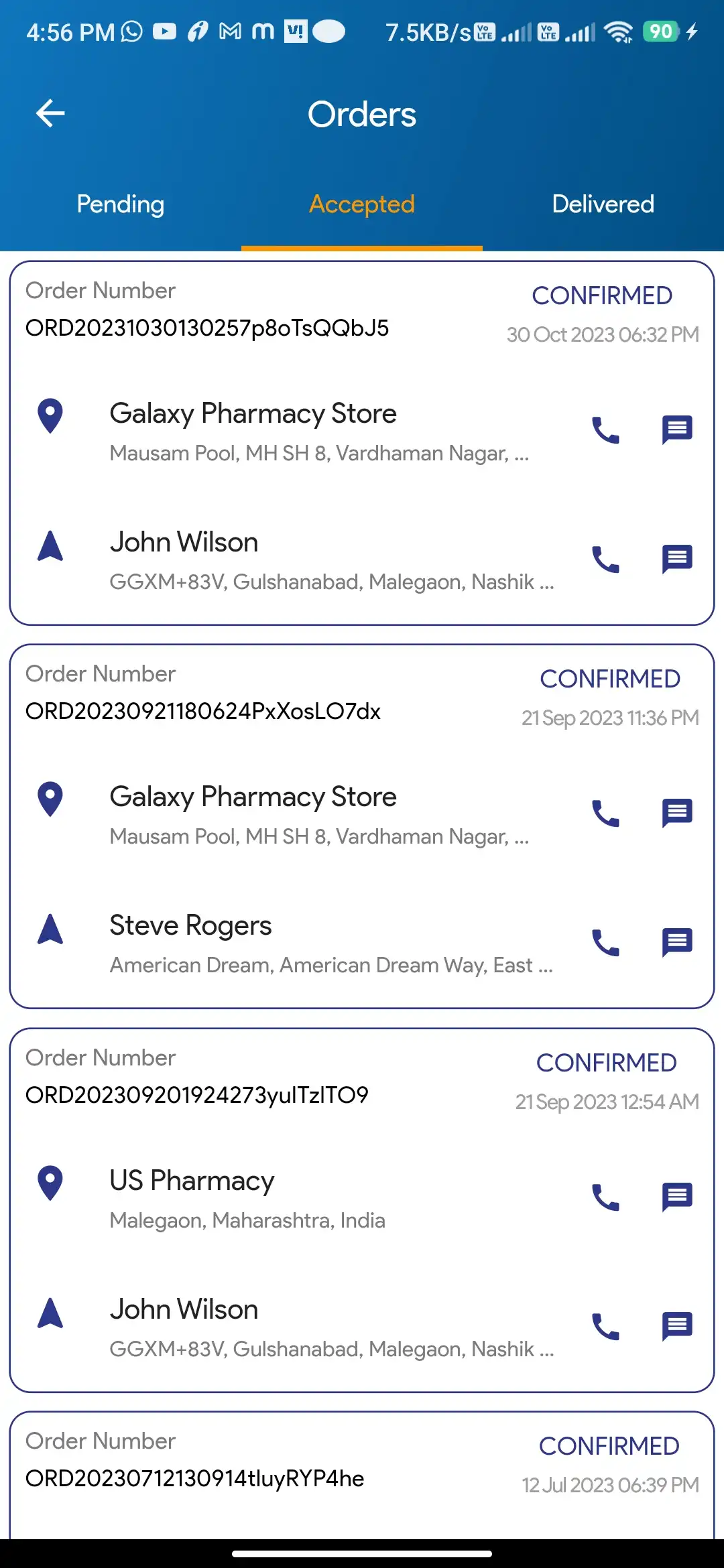Tap the location pin for Galaxy Pharmacy Store

50,415
